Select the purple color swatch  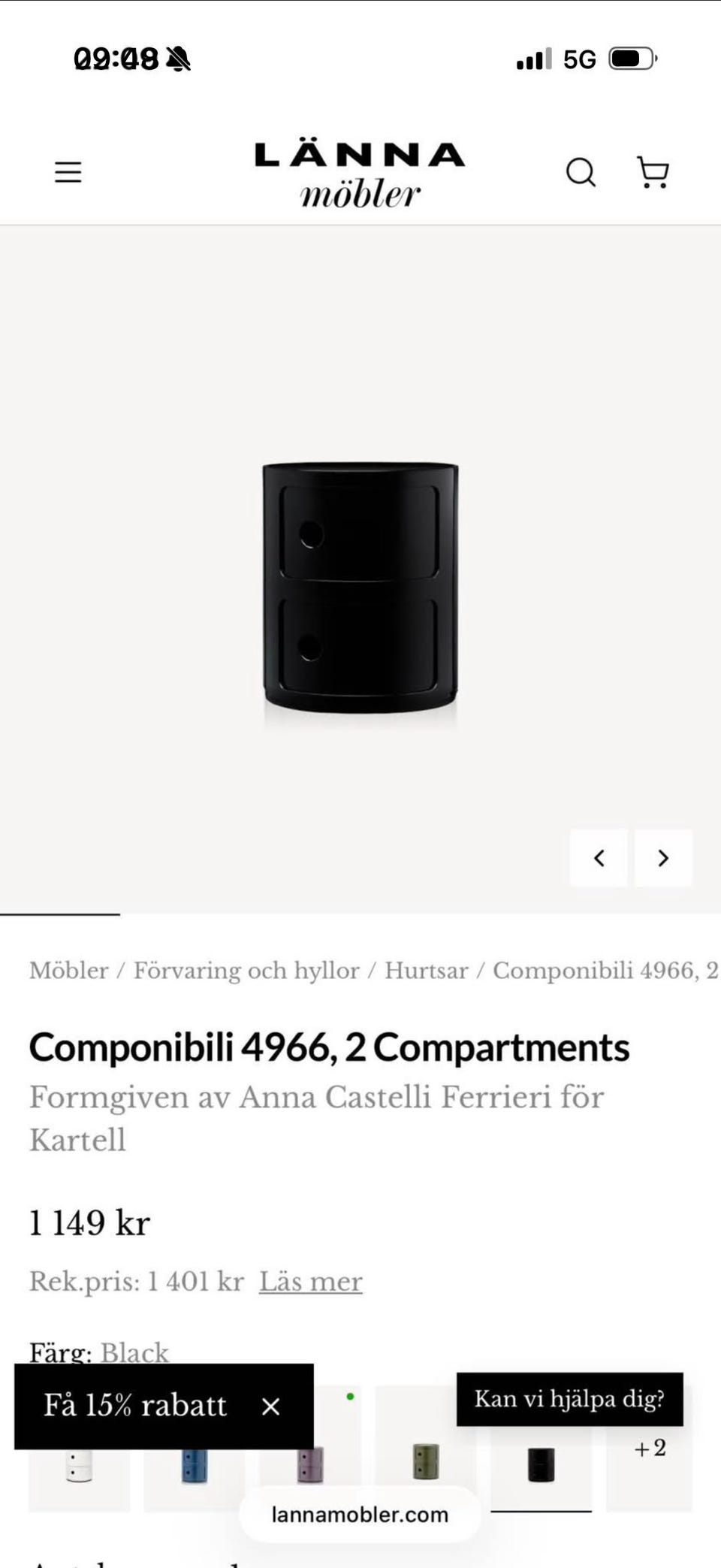309,1464
